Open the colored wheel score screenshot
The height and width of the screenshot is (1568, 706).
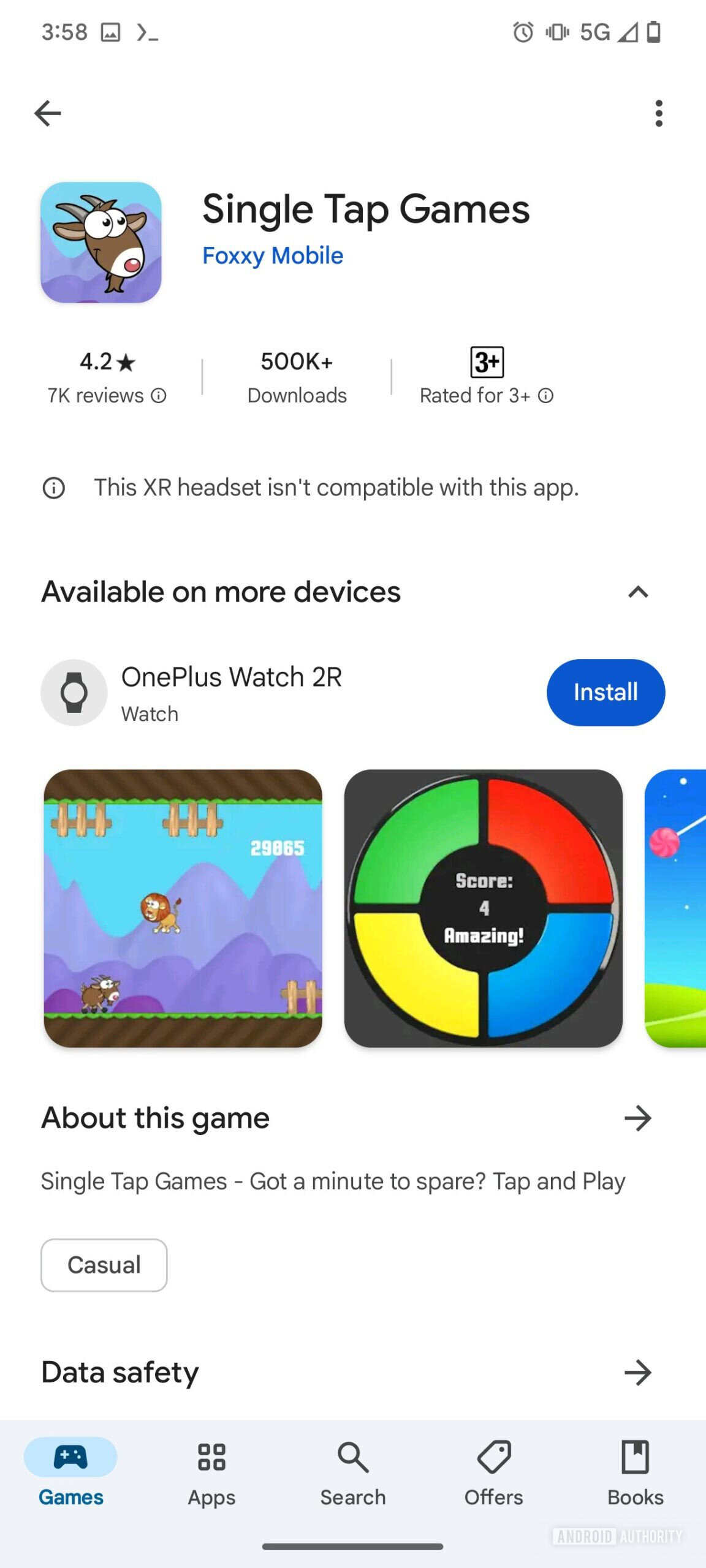(483, 908)
